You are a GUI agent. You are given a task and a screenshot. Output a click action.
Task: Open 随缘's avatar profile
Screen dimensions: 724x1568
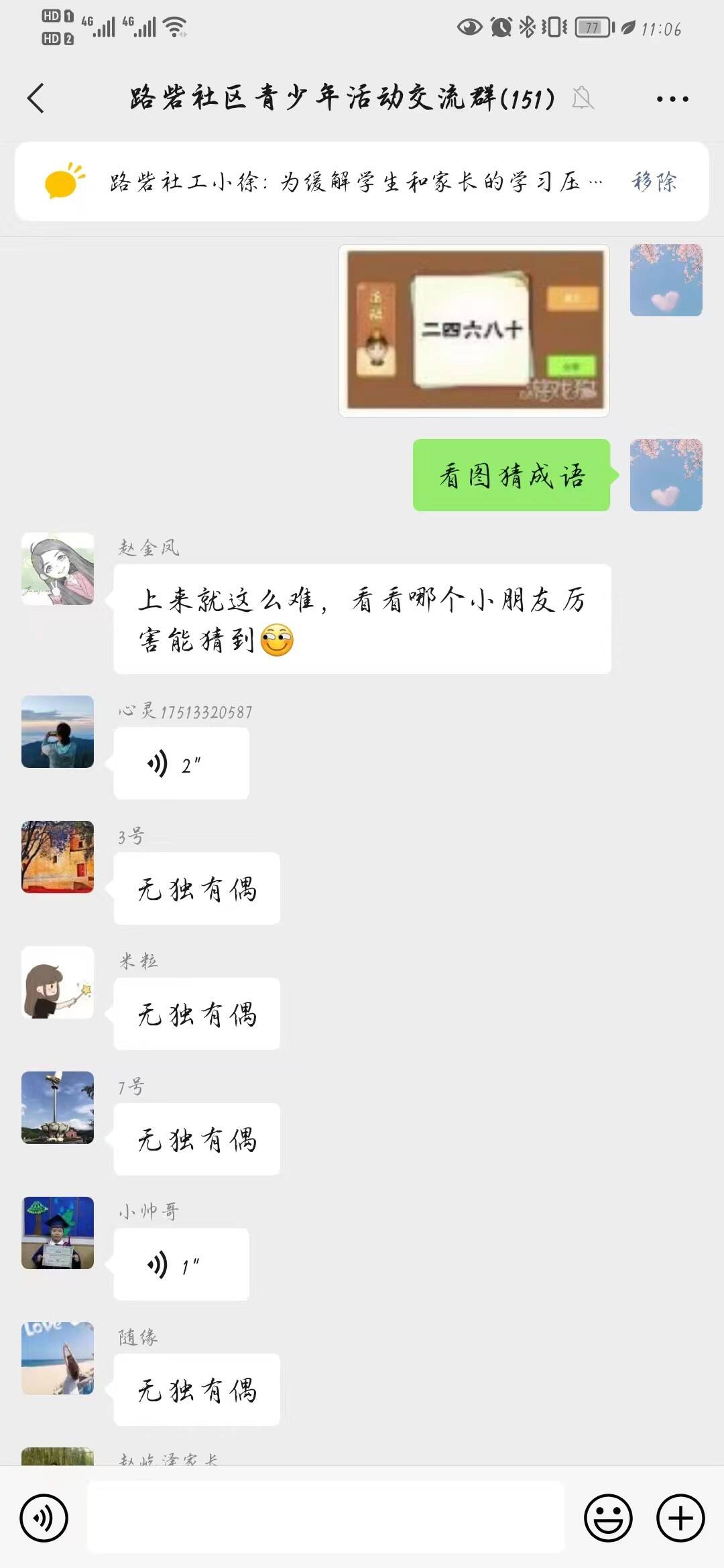click(58, 1358)
